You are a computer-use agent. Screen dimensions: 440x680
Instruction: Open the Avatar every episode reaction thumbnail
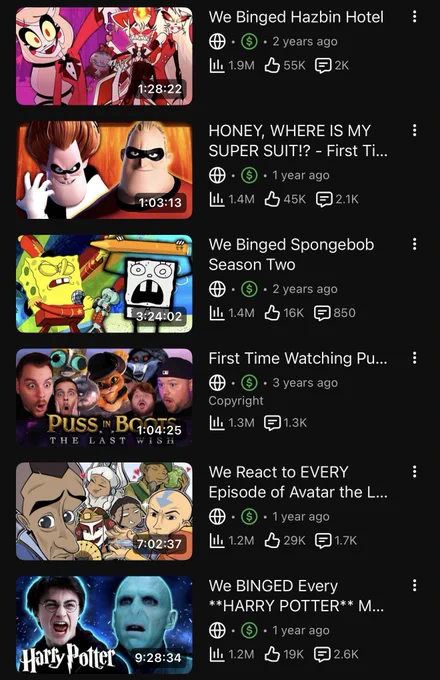coord(104,511)
